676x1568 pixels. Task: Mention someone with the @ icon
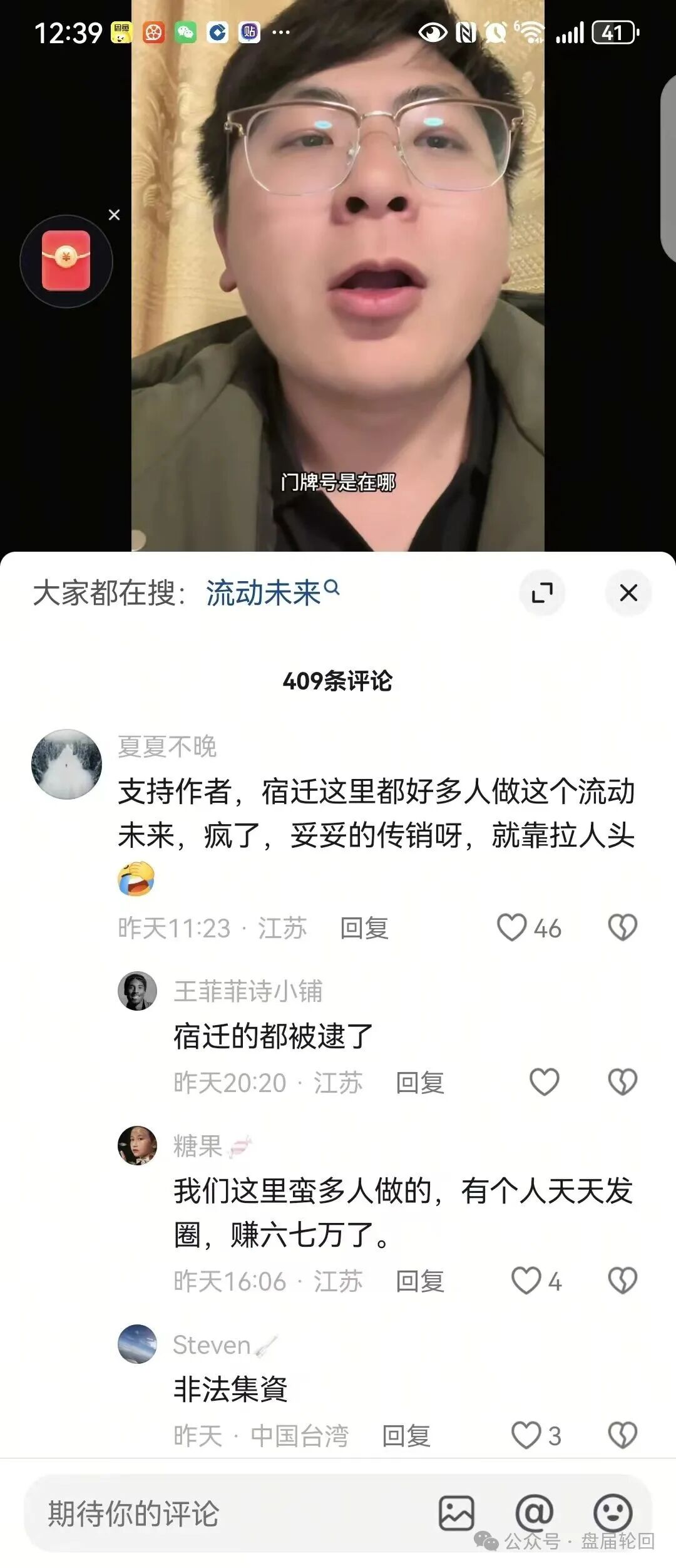(x=534, y=1514)
